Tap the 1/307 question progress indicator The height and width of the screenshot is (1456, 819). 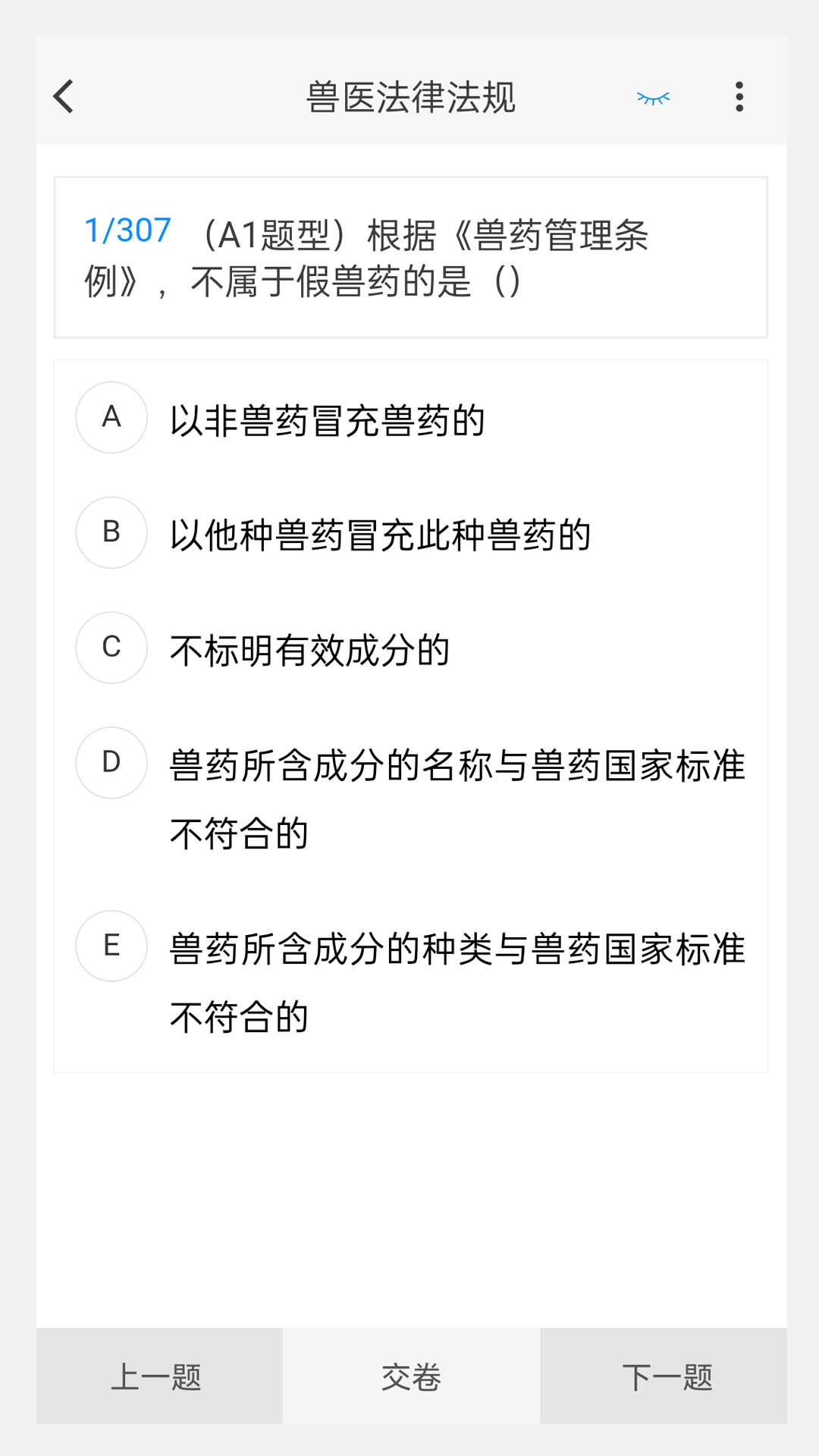(129, 231)
